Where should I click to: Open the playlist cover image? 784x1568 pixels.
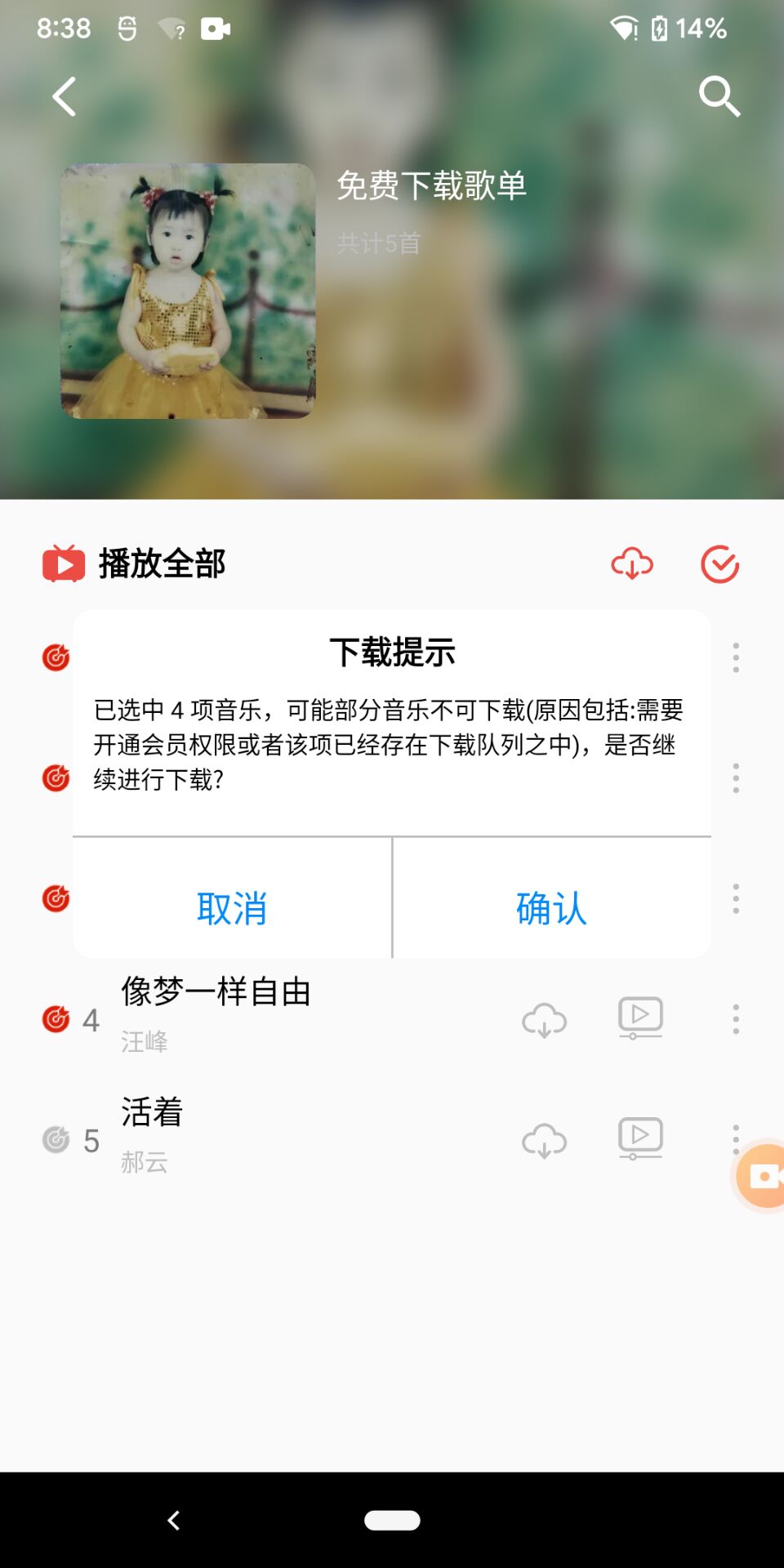pos(188,291)
